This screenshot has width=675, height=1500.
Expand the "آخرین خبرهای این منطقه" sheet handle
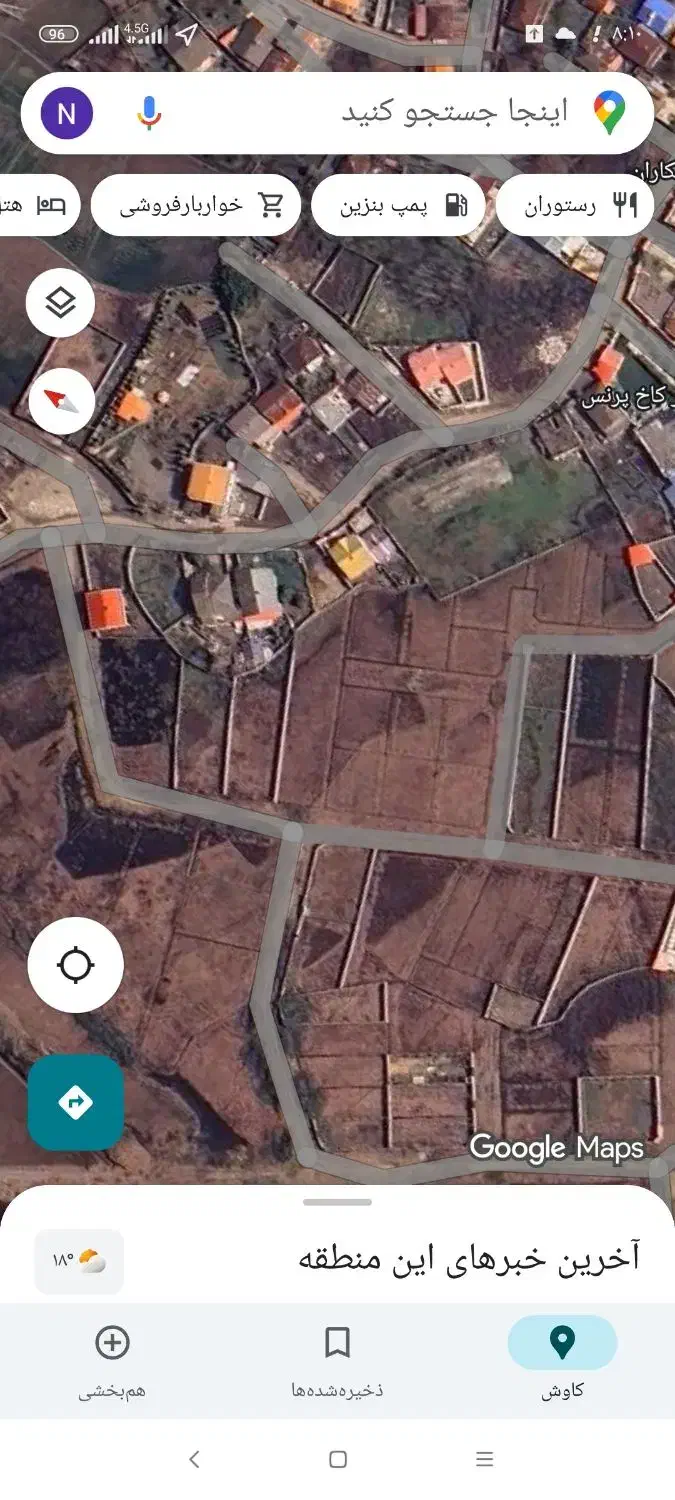point(337,1202)
